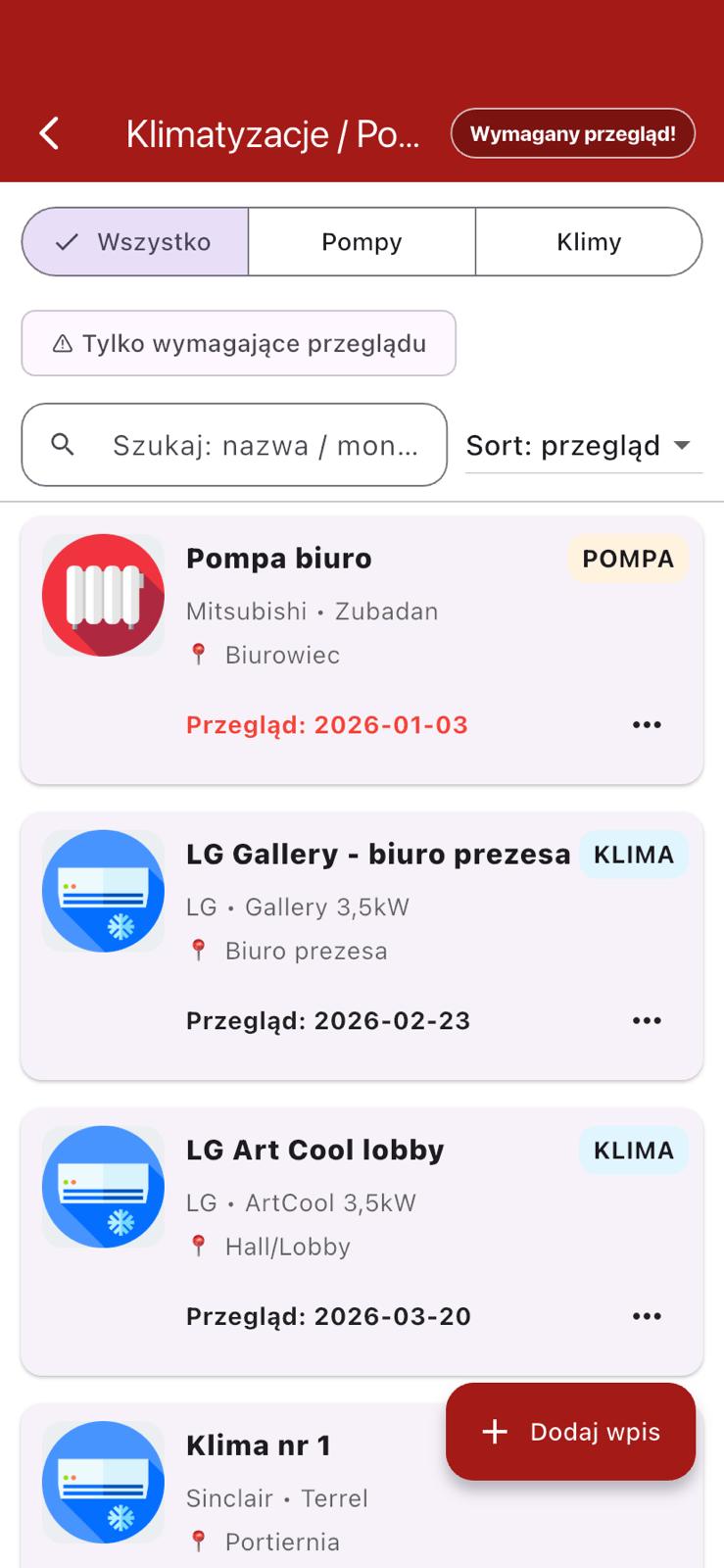724x1568 pixels.
Task: Show the three-dot menu for LG Gallery
Action: point(647,1021)
